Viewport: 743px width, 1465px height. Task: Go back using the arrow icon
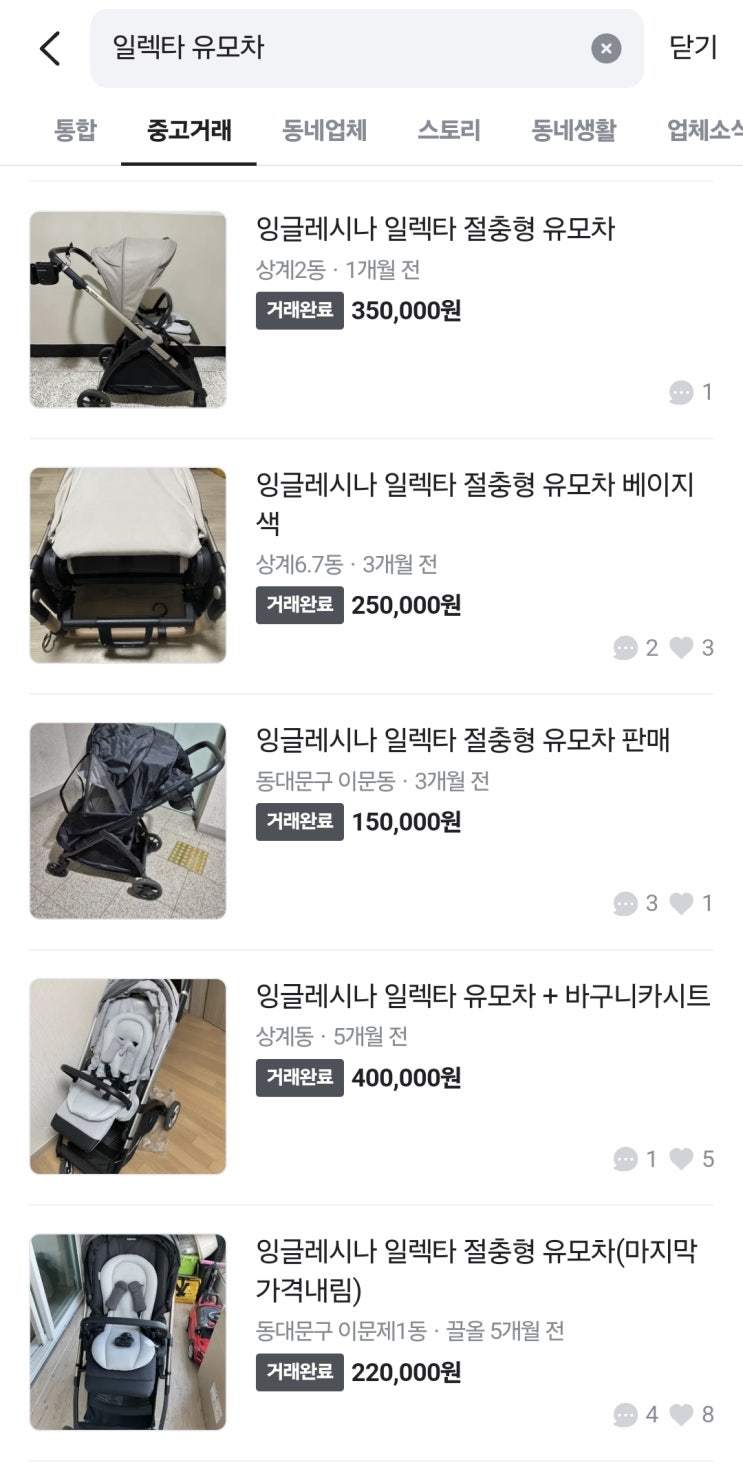click(50, 48)
